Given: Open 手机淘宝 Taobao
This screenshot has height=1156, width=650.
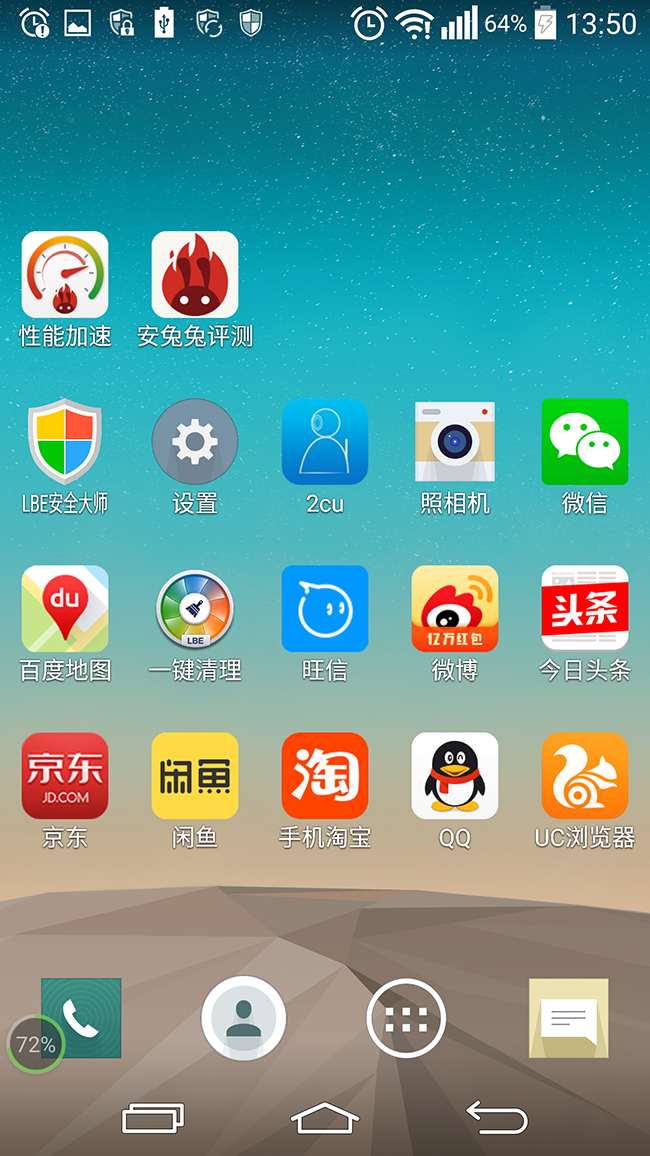Looking at the screenshot, I should pos(325,776).
